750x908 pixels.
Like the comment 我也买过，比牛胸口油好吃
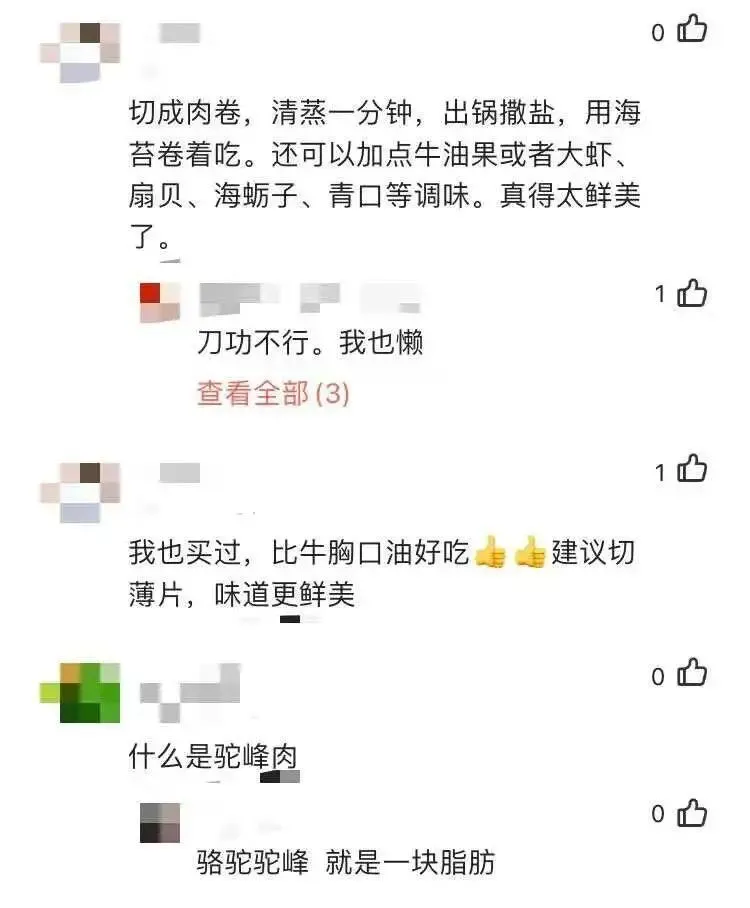pos(692,470)
